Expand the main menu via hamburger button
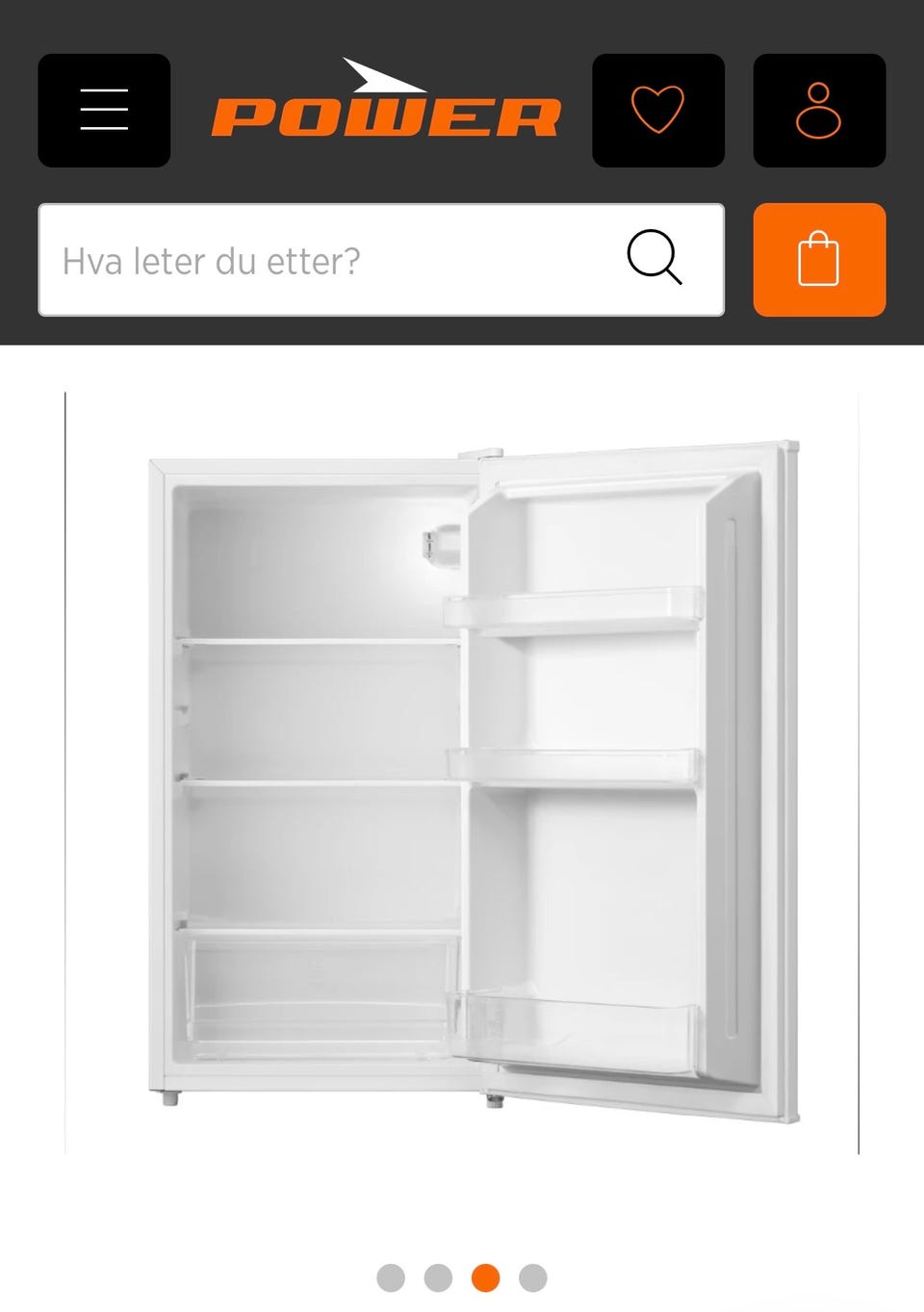 [x=104, y=109]
